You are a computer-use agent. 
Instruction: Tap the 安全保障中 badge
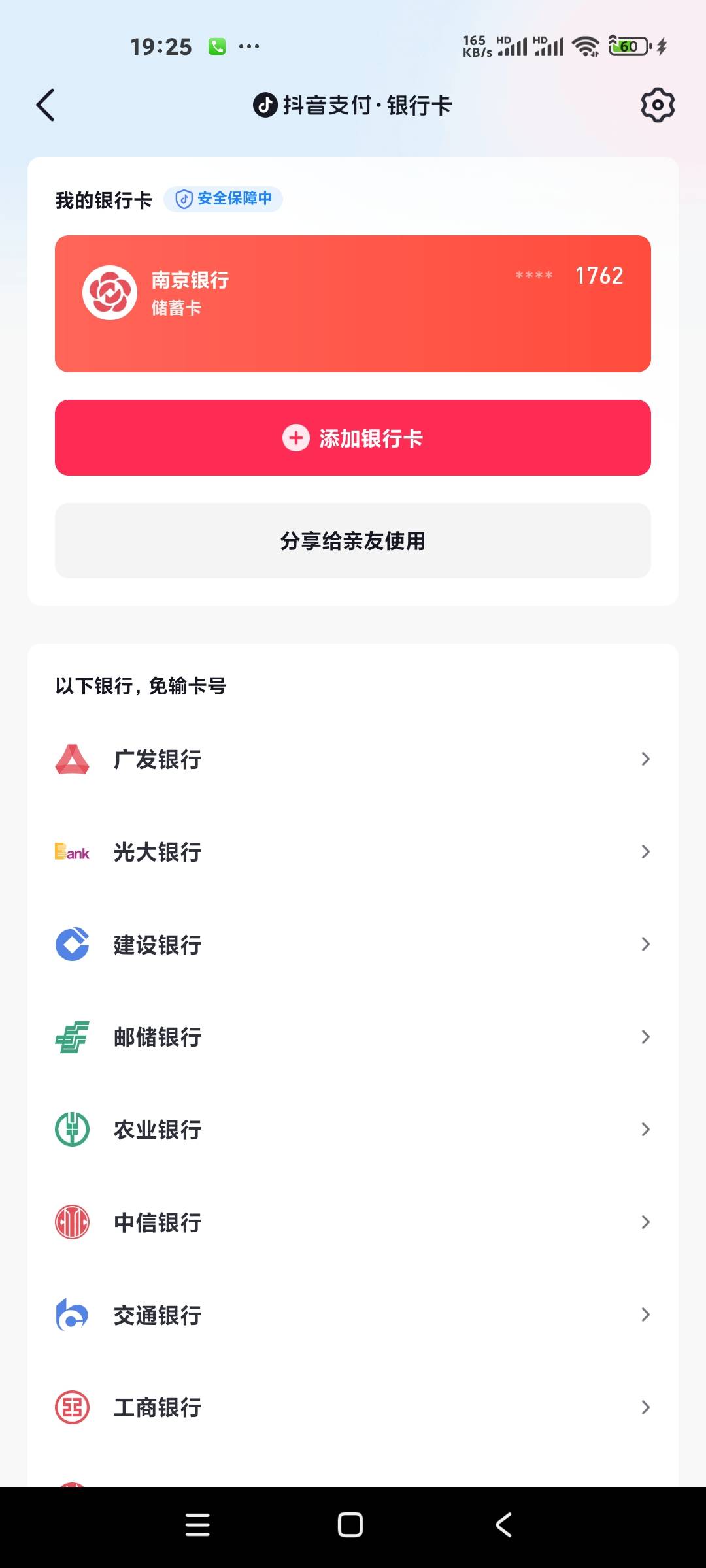(x=223, y=199)
